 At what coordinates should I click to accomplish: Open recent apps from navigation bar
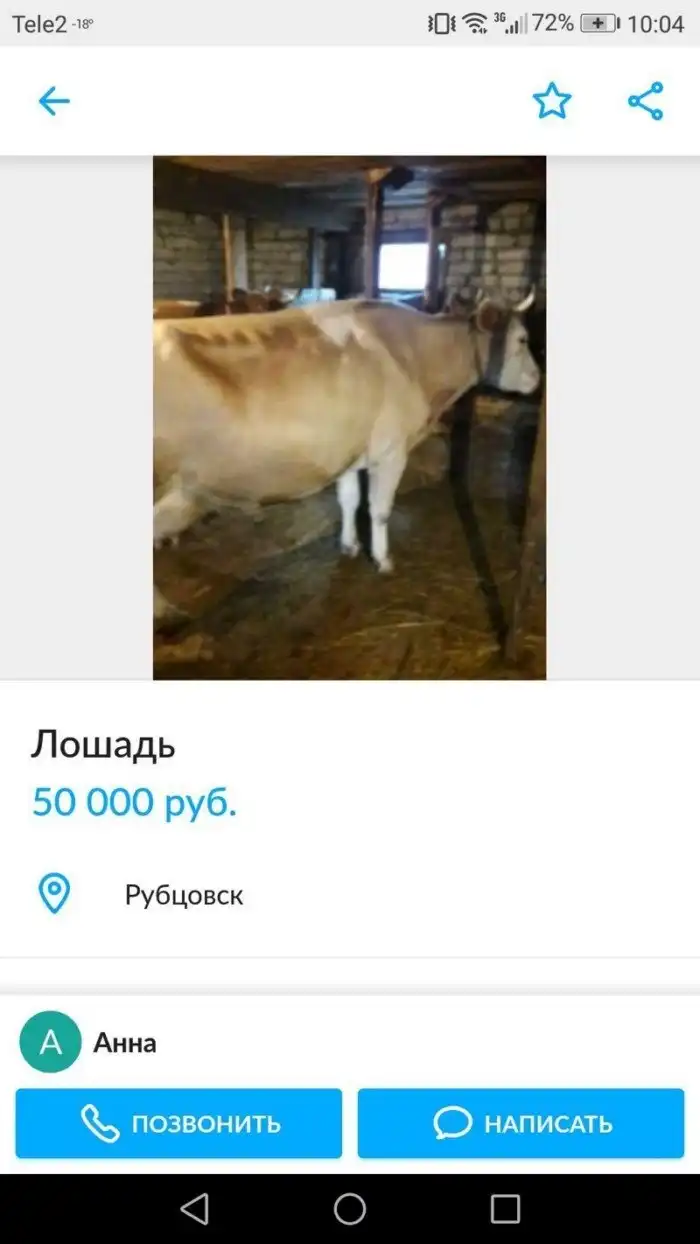tap(505, 1209)
